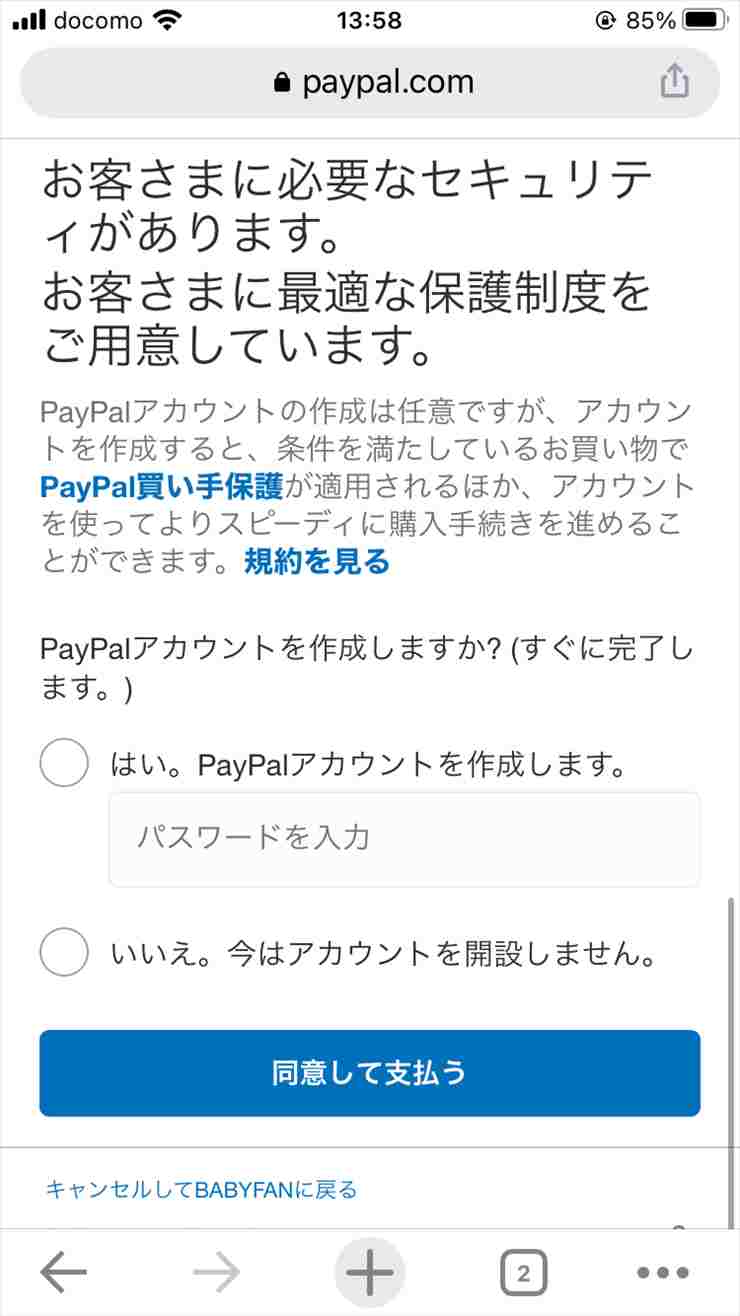Open the browser's three-dot menu

coord(663,1273)
